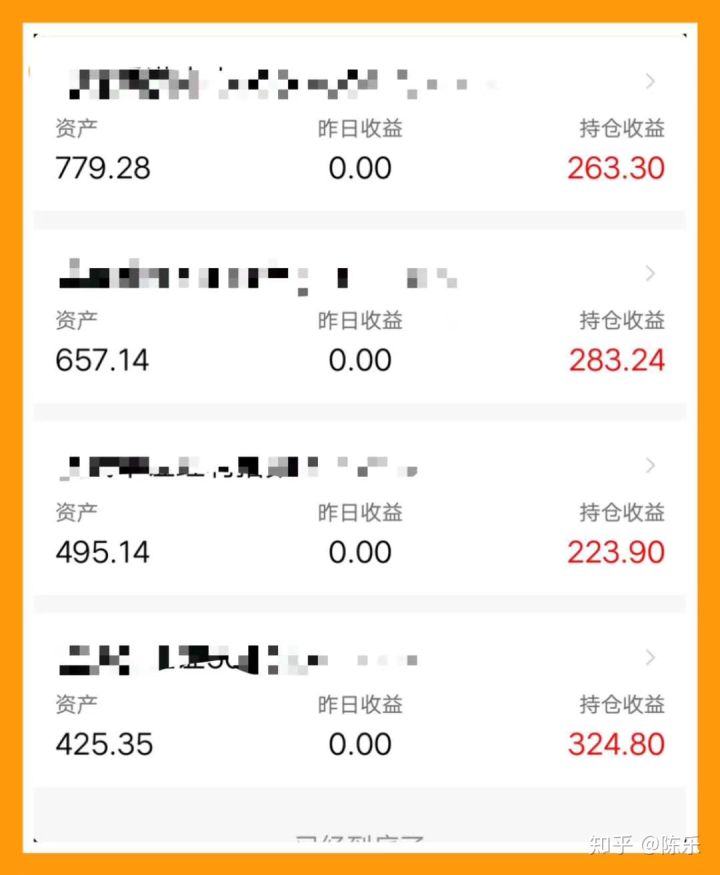
Task: Tap the red gain 324.80
Action: coord(616,744)
